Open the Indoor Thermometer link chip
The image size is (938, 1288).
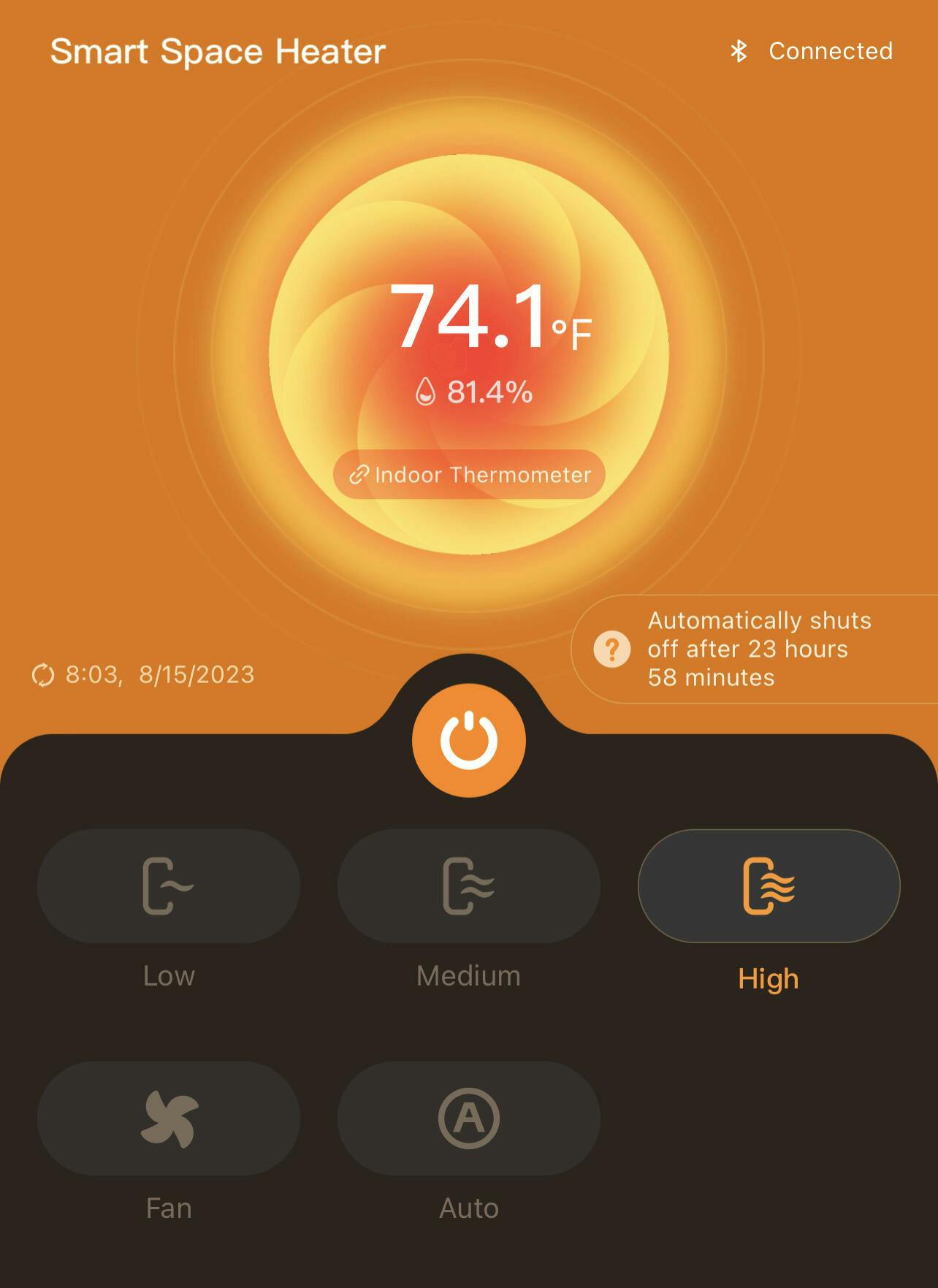pyautogui.click(x=469, y=475)
